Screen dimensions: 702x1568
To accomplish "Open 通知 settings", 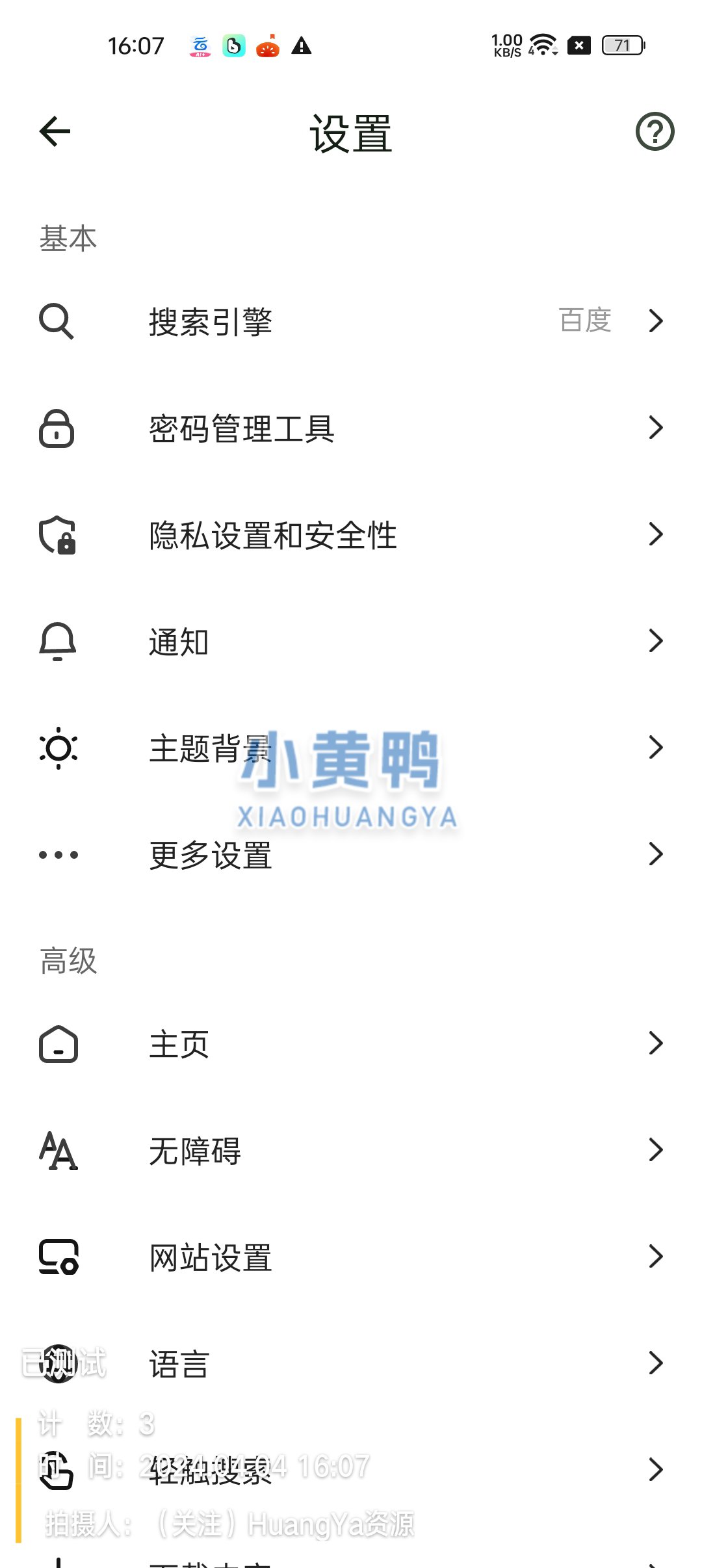I will pyautogui.click(x=351, y=642).
